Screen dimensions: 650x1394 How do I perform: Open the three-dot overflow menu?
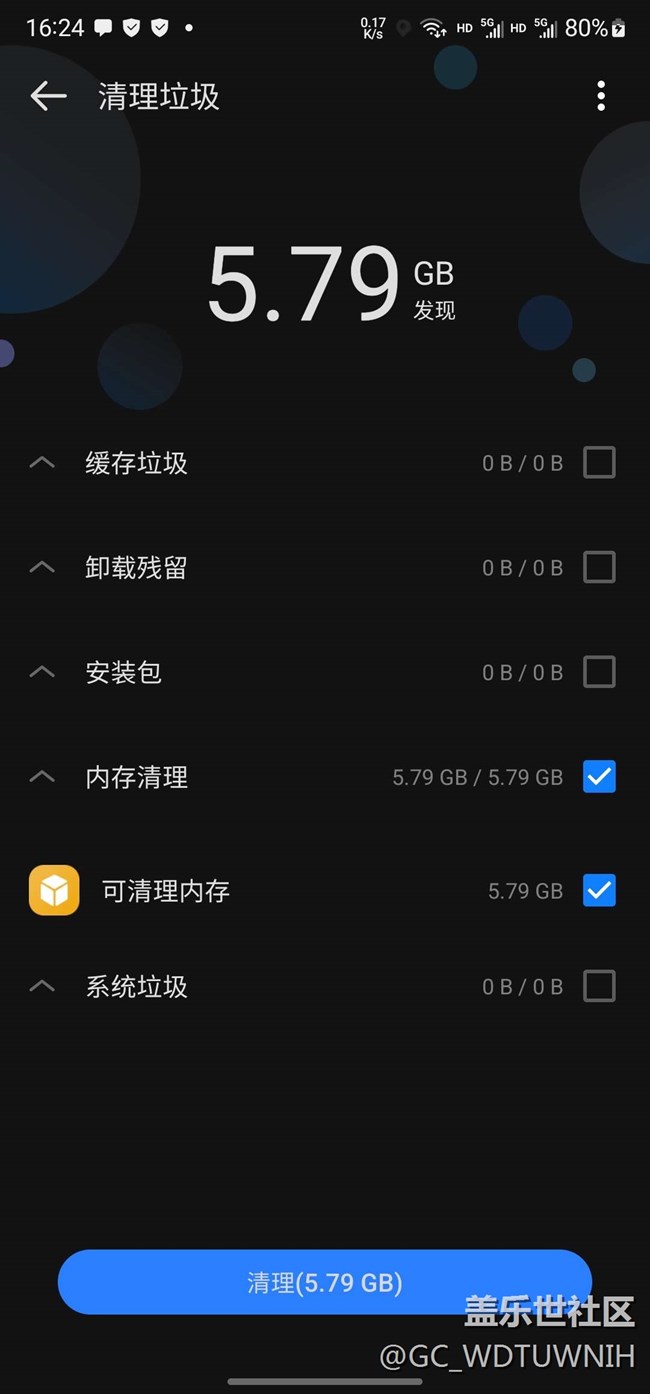pos(600,96)
